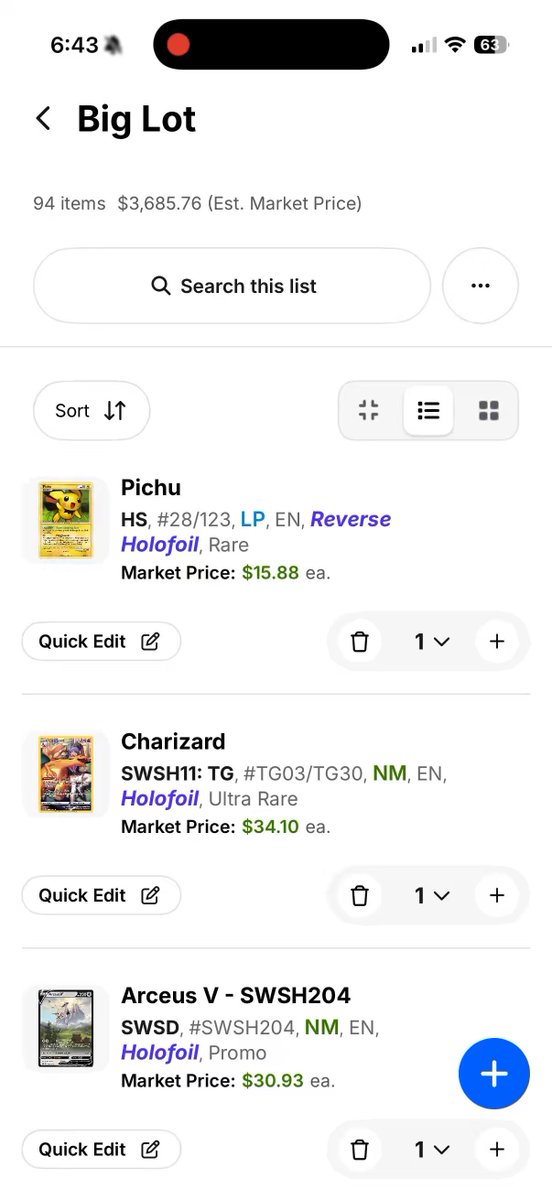
Task: Trash the Arceus V card
Action: click(x=360, y=1150)
